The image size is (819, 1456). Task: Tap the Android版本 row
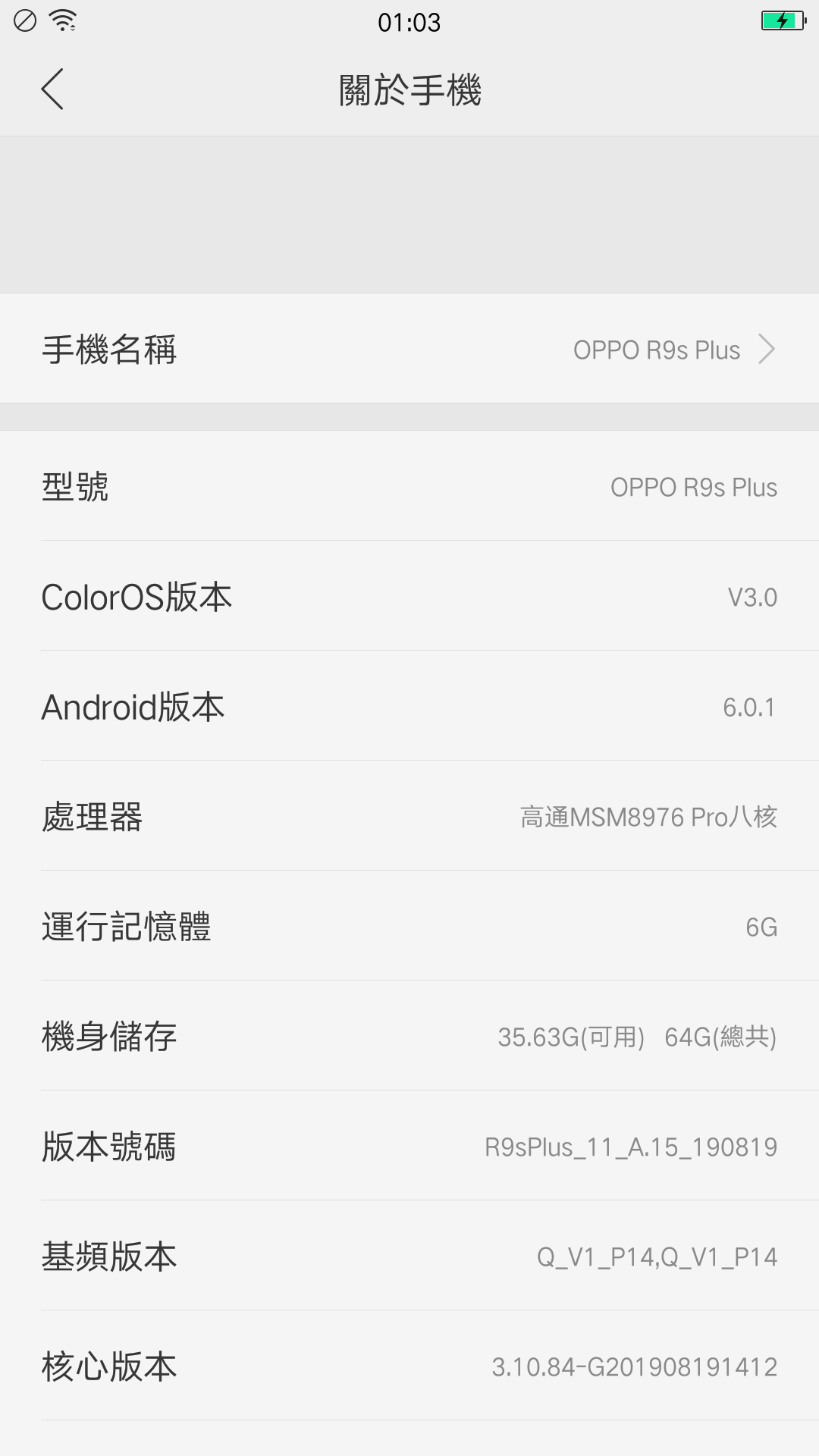click(x=409, y=706)
